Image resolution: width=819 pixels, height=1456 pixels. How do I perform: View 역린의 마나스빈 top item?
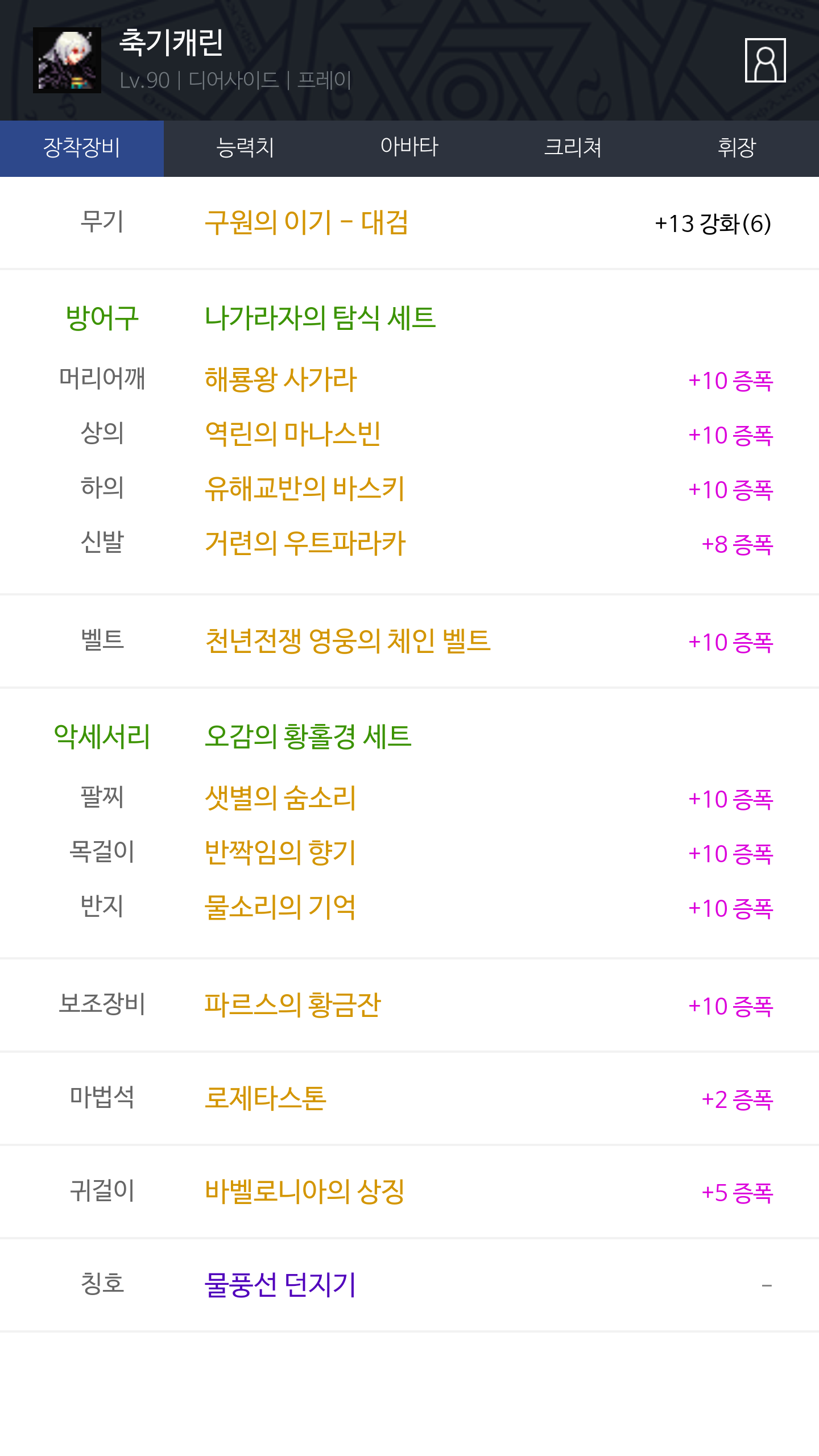click(292, 434)
